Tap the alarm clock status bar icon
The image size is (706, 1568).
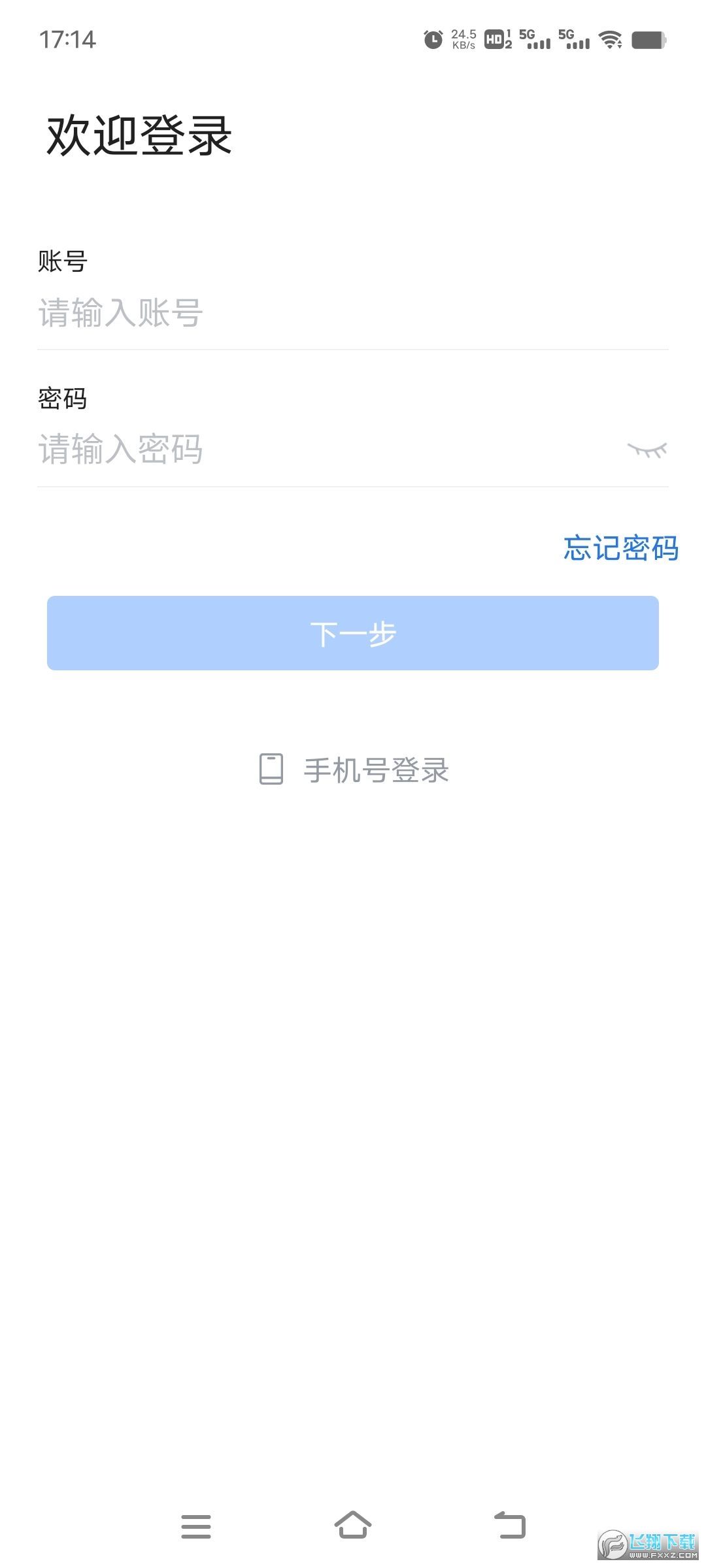coord(434,41)
